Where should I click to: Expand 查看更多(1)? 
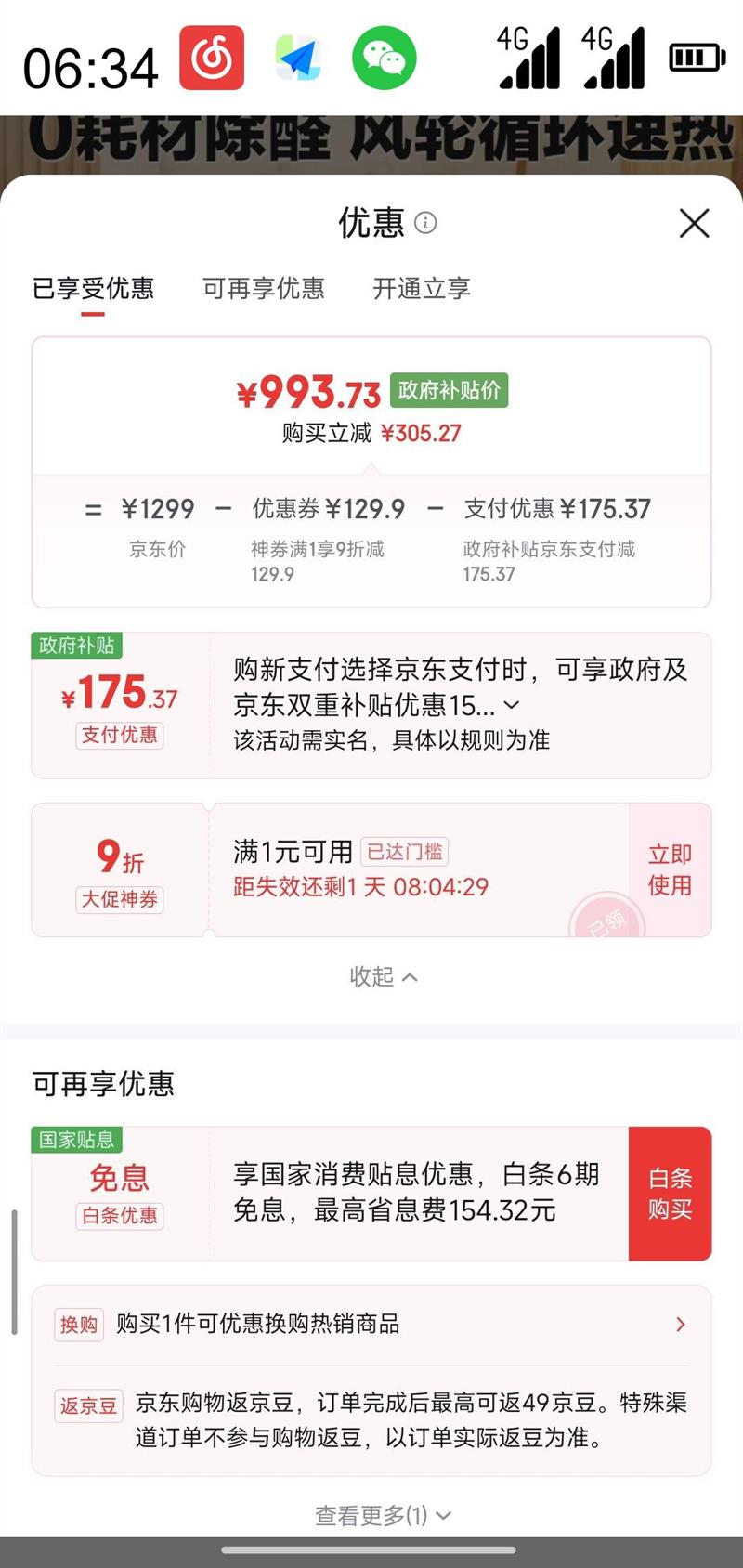click(384, 1516)
